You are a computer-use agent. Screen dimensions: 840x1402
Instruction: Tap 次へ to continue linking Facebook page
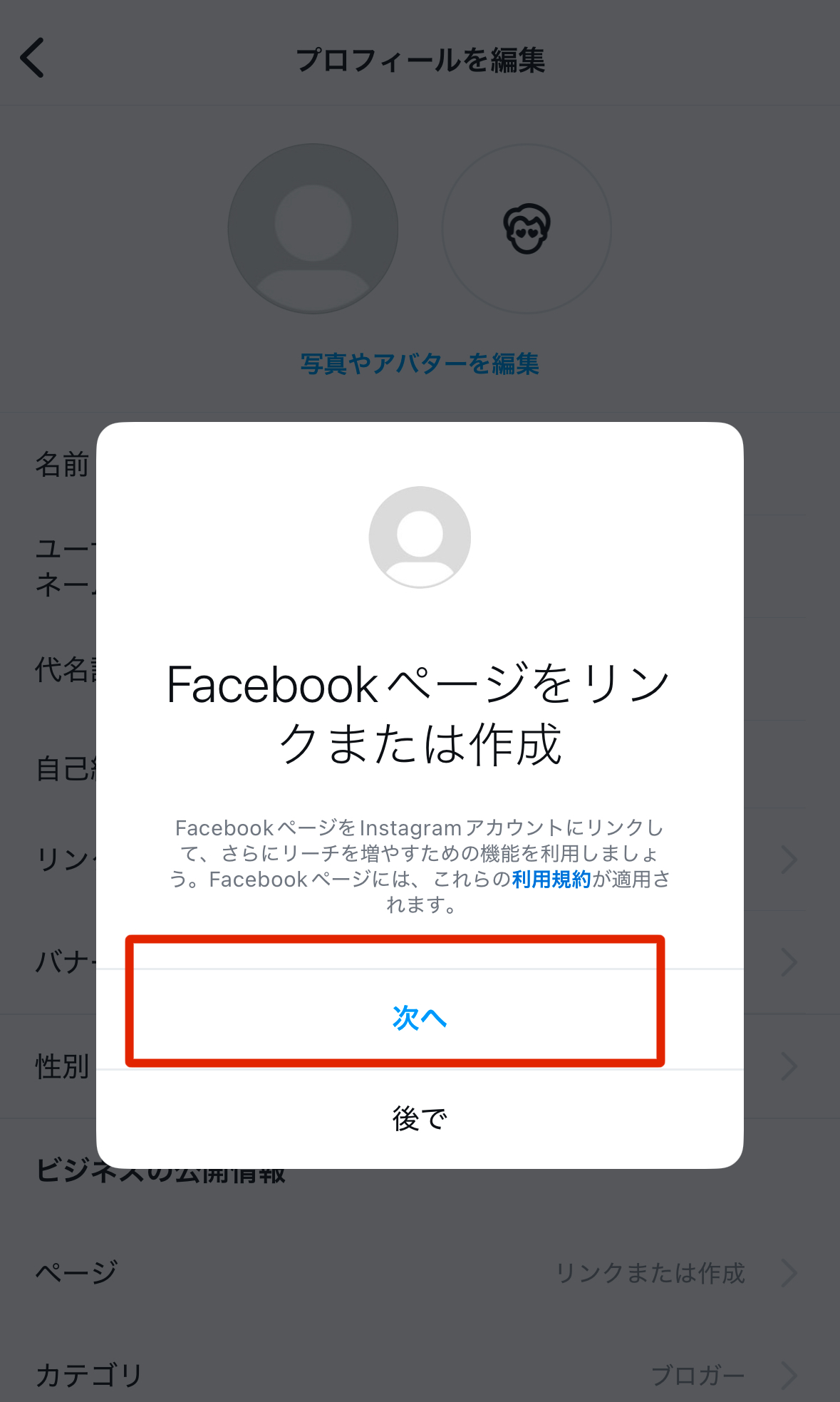coord(420,1018)
